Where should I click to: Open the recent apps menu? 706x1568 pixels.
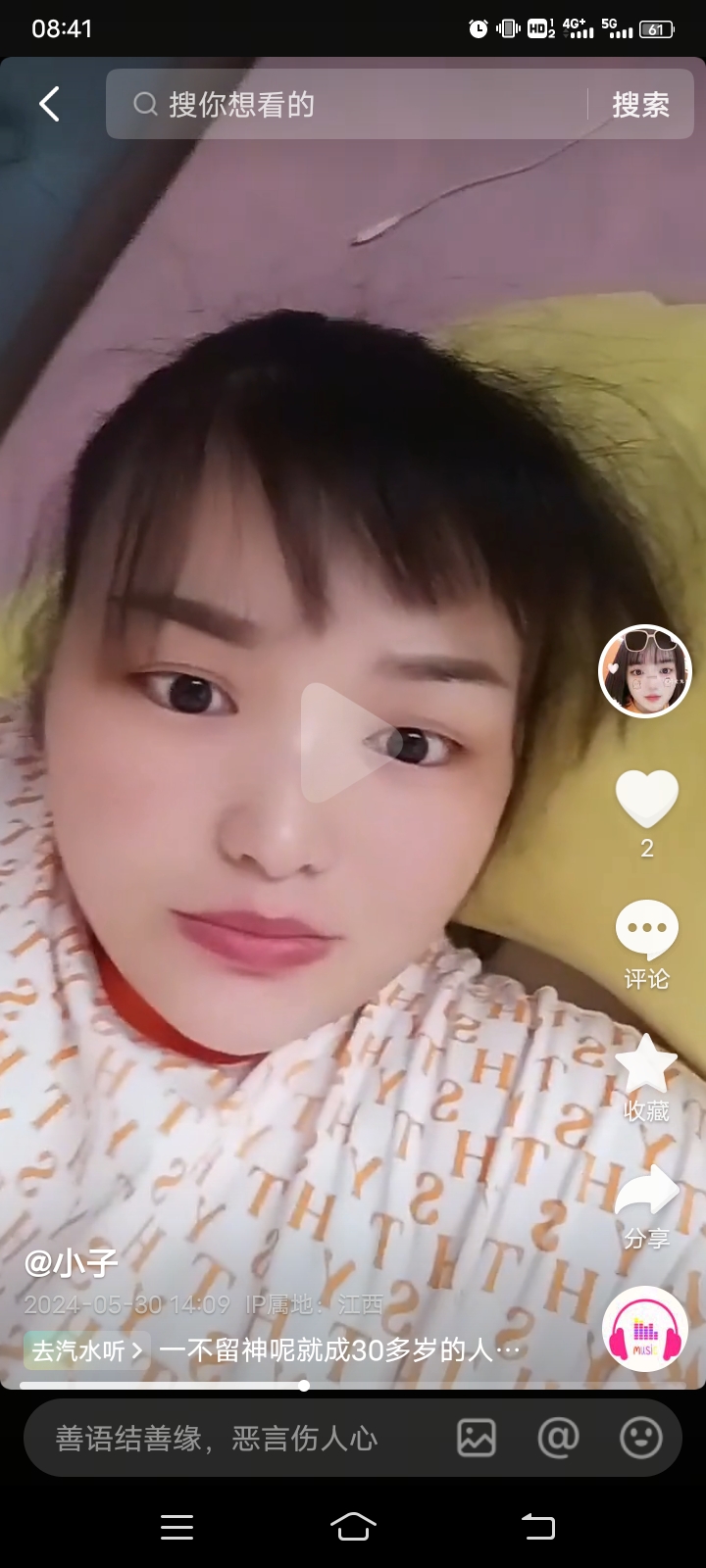[176, 1526]
